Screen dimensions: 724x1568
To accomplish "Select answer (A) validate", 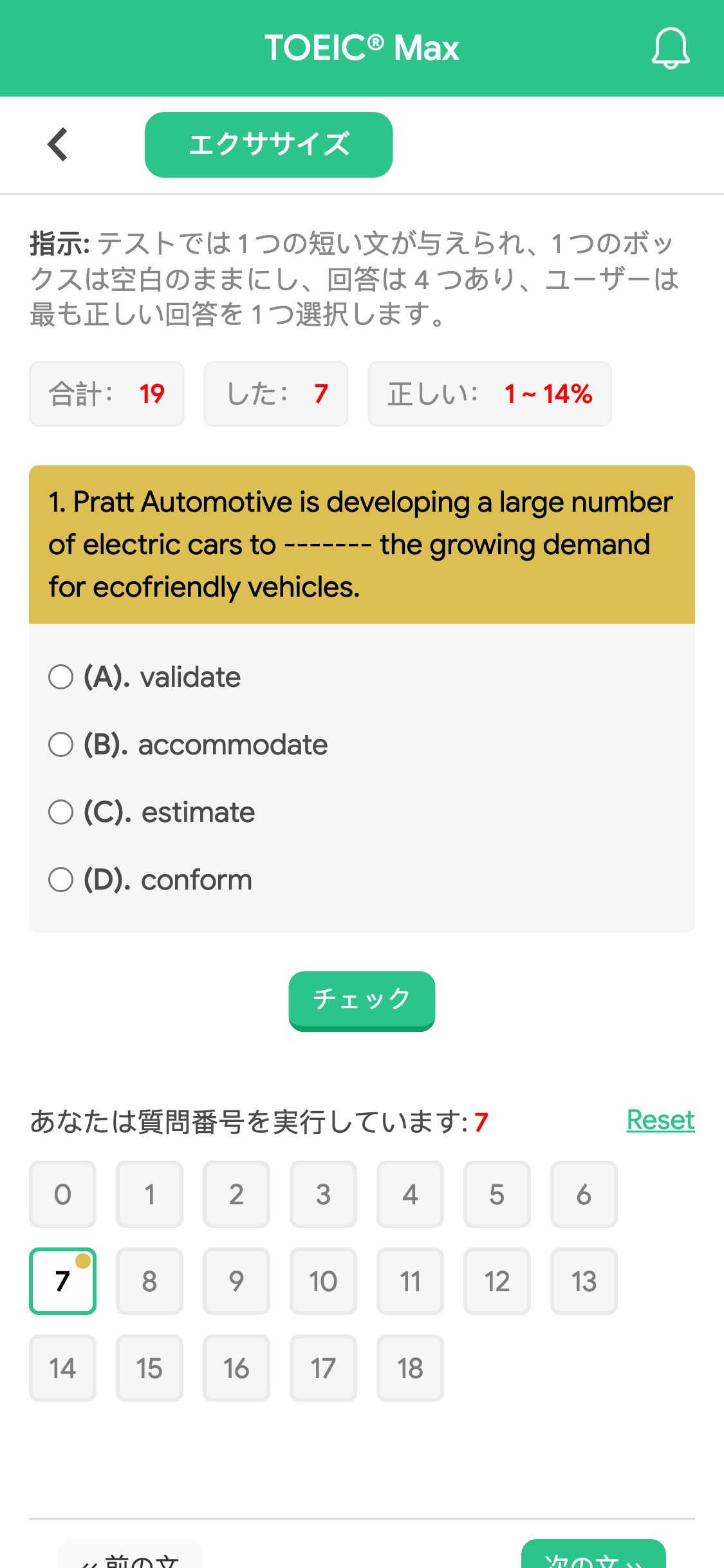I will pos(145,677).
